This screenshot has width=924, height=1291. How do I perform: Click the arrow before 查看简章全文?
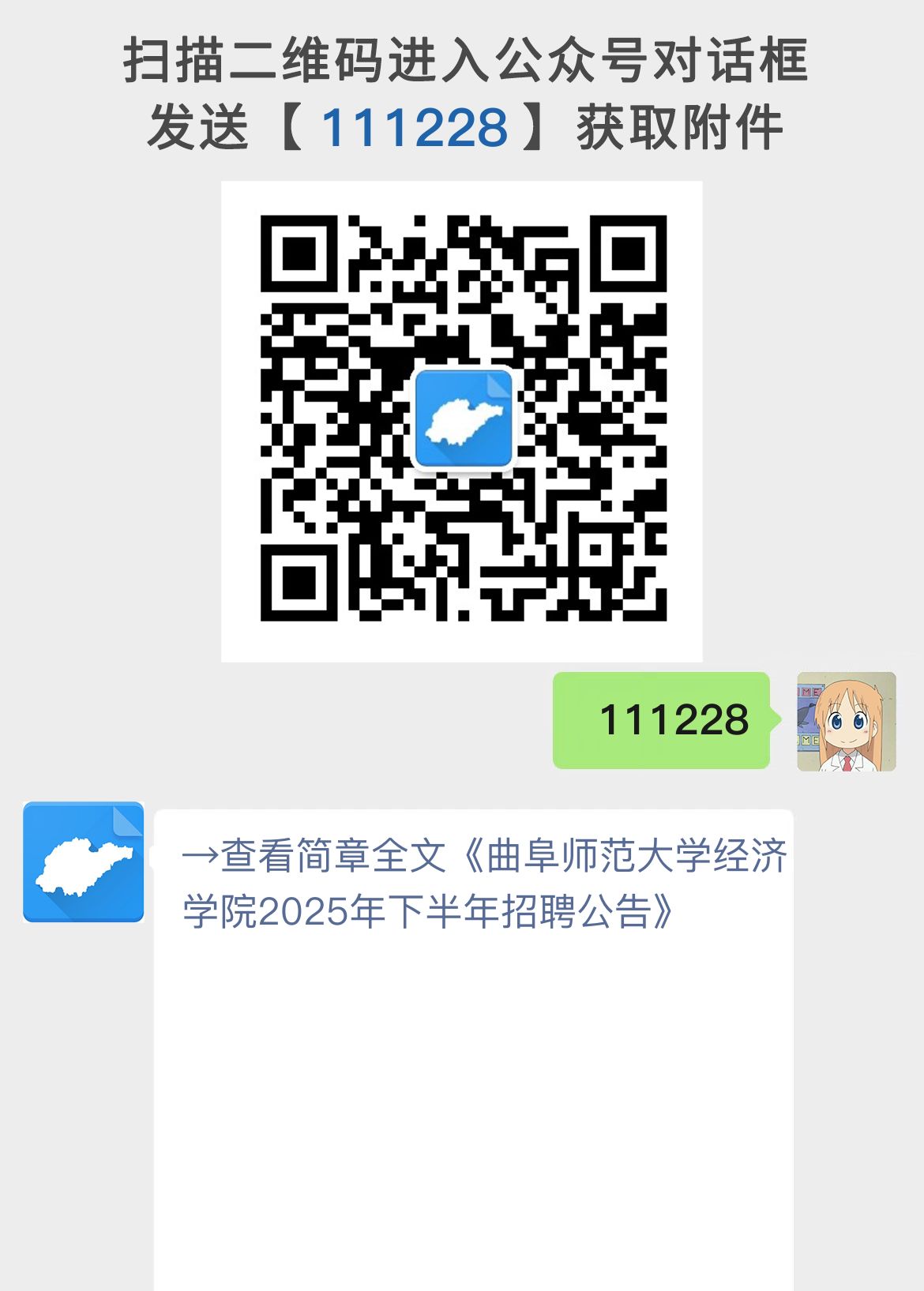(x=200, y=857)
